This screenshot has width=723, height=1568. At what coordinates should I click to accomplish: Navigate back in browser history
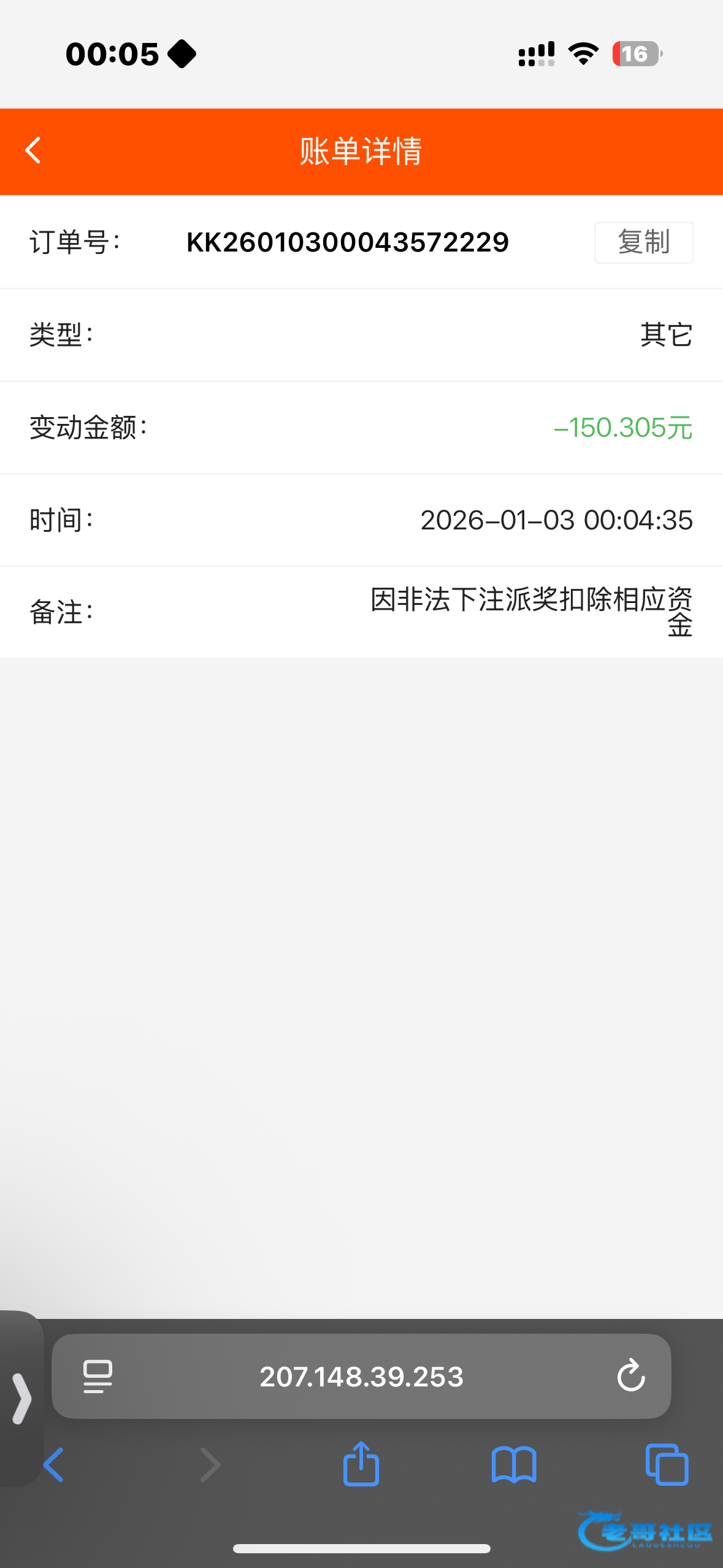tap(54, 1465)
